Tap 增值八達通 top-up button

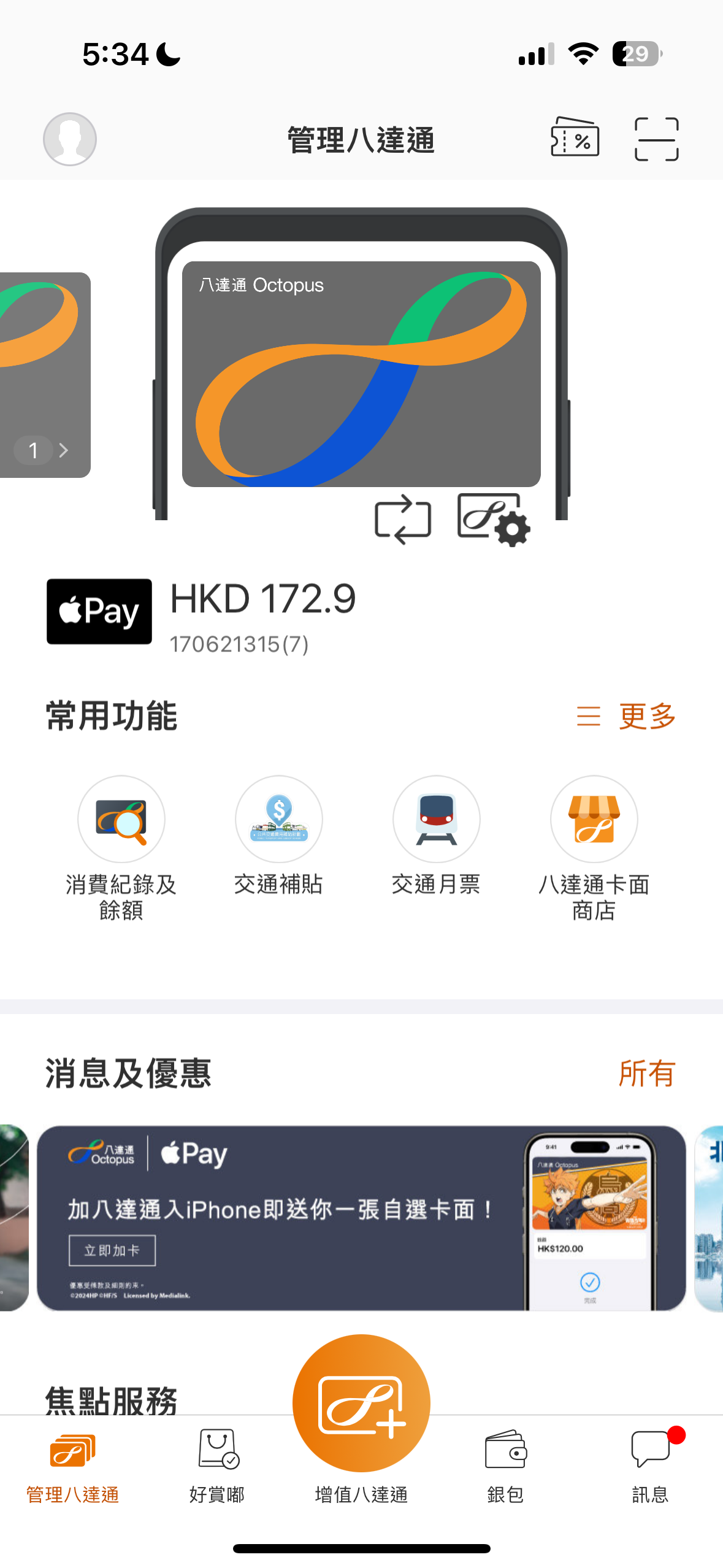point(361,1405)
